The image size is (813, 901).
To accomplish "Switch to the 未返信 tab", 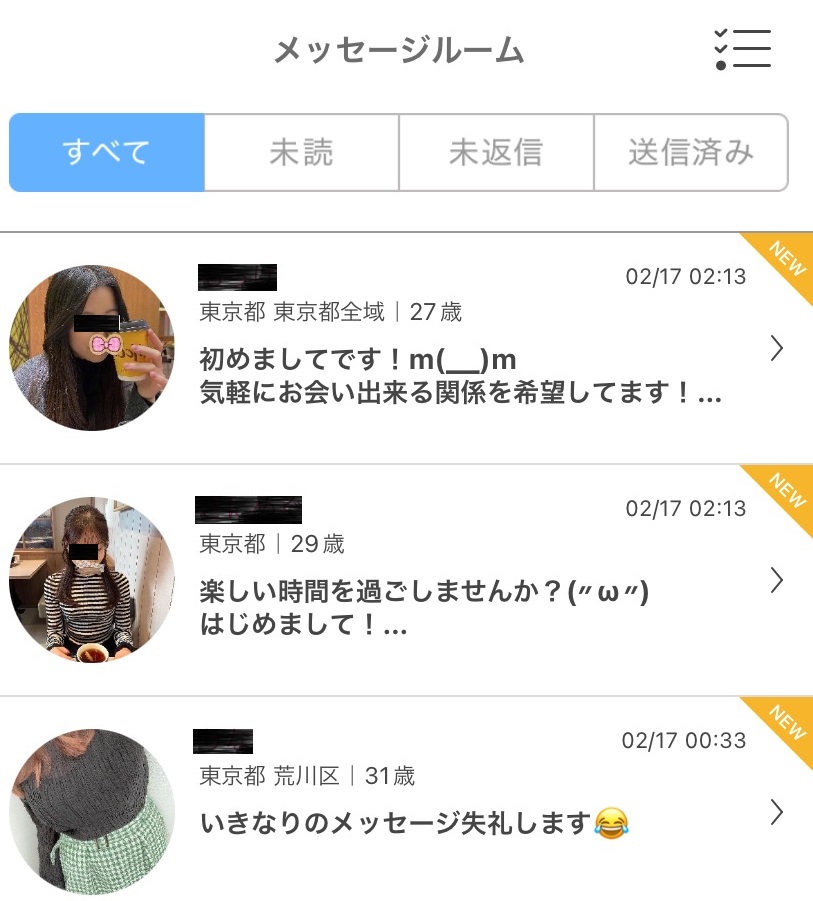I will click(x=496, y=152).
